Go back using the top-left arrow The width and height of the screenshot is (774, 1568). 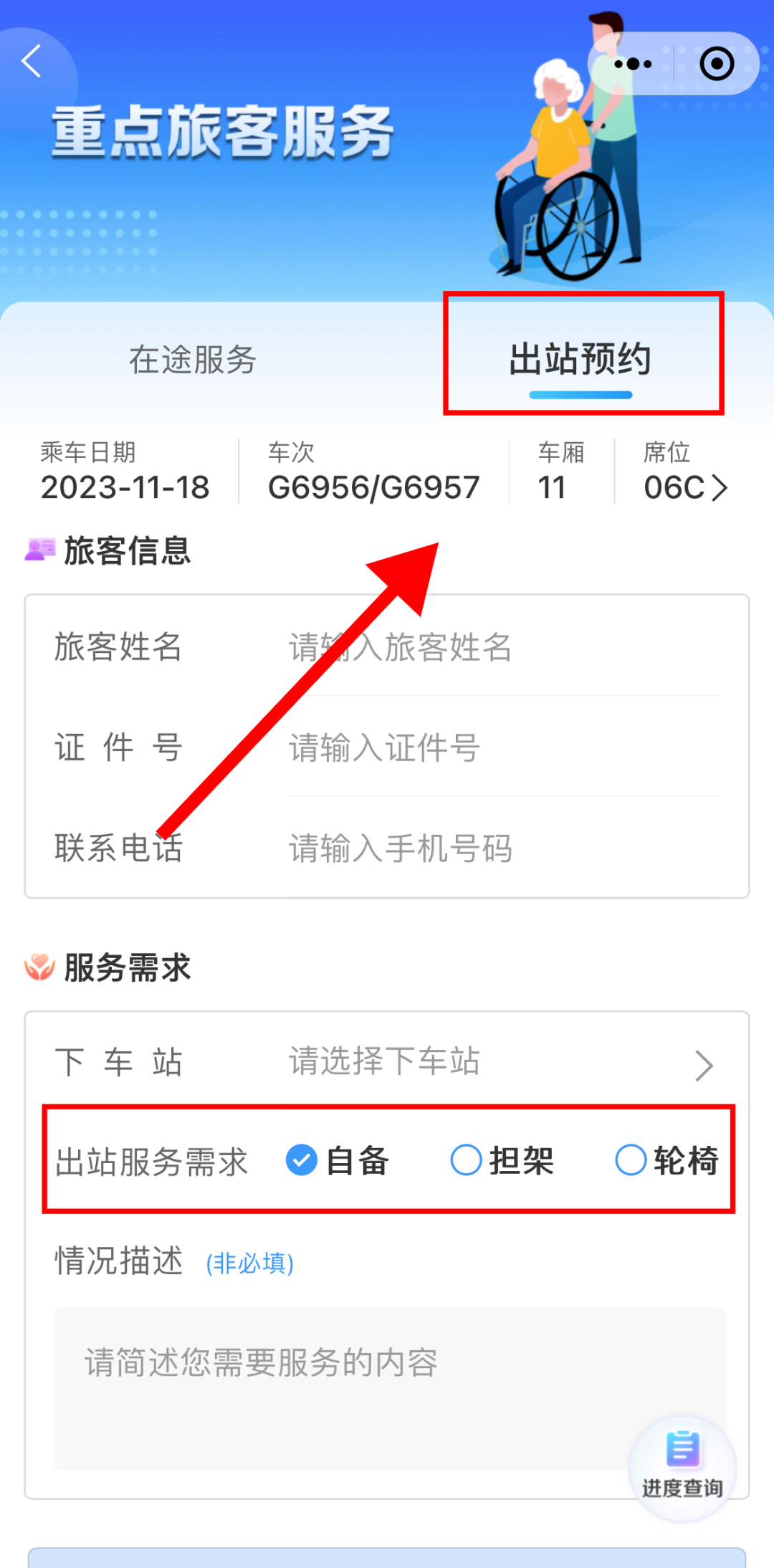click(x=32, y=62)
